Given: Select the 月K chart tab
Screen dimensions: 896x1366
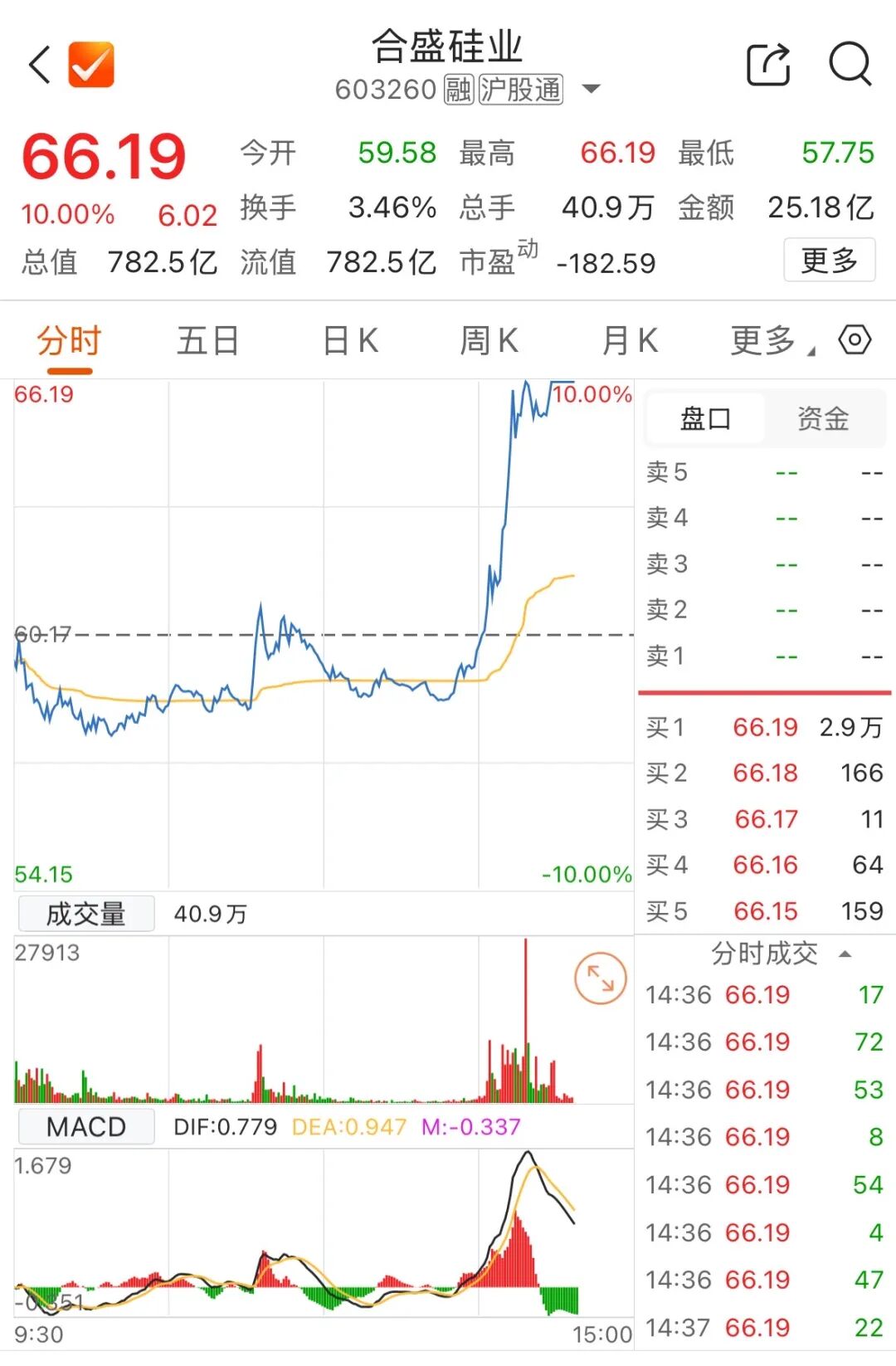Looking at the screenshot, I should point(630,341).
